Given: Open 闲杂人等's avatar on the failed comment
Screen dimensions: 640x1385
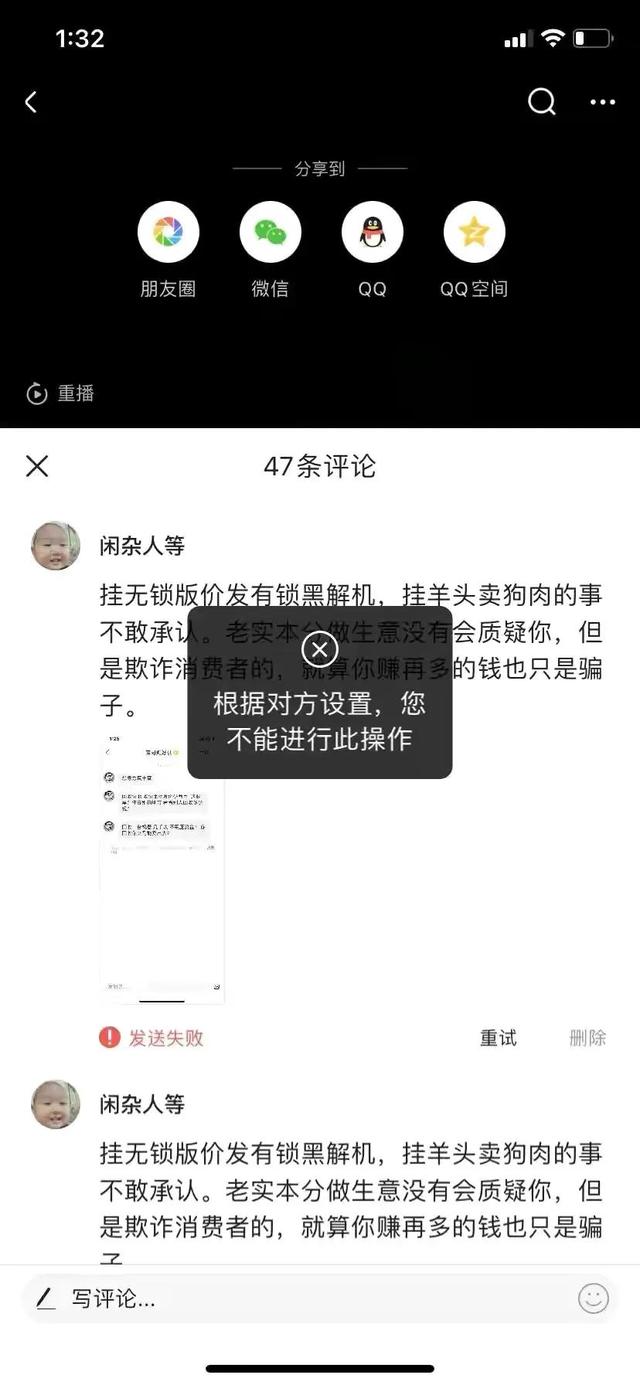Looking at the screenshot, I should point(56,546).
